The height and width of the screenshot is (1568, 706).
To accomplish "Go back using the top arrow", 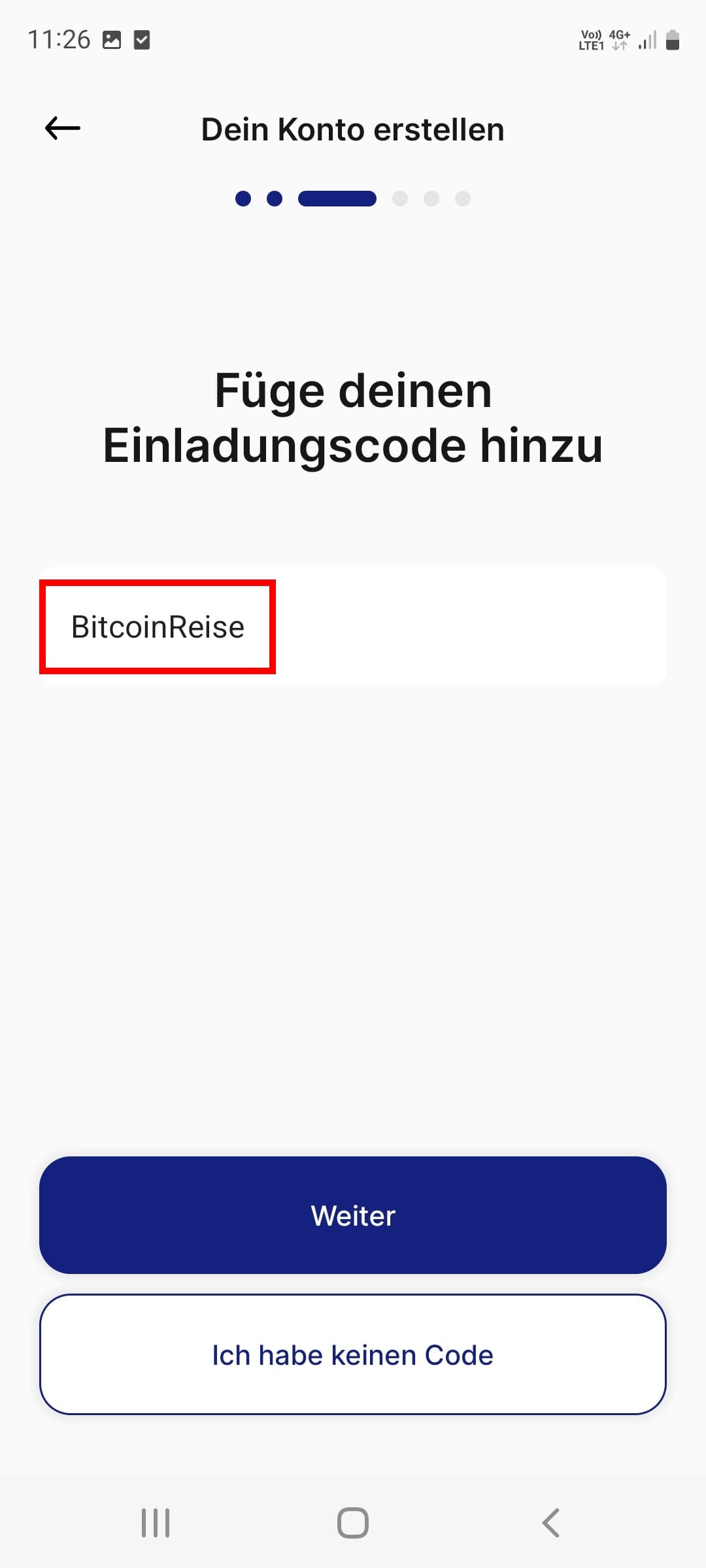I will (x=63, y=128).
